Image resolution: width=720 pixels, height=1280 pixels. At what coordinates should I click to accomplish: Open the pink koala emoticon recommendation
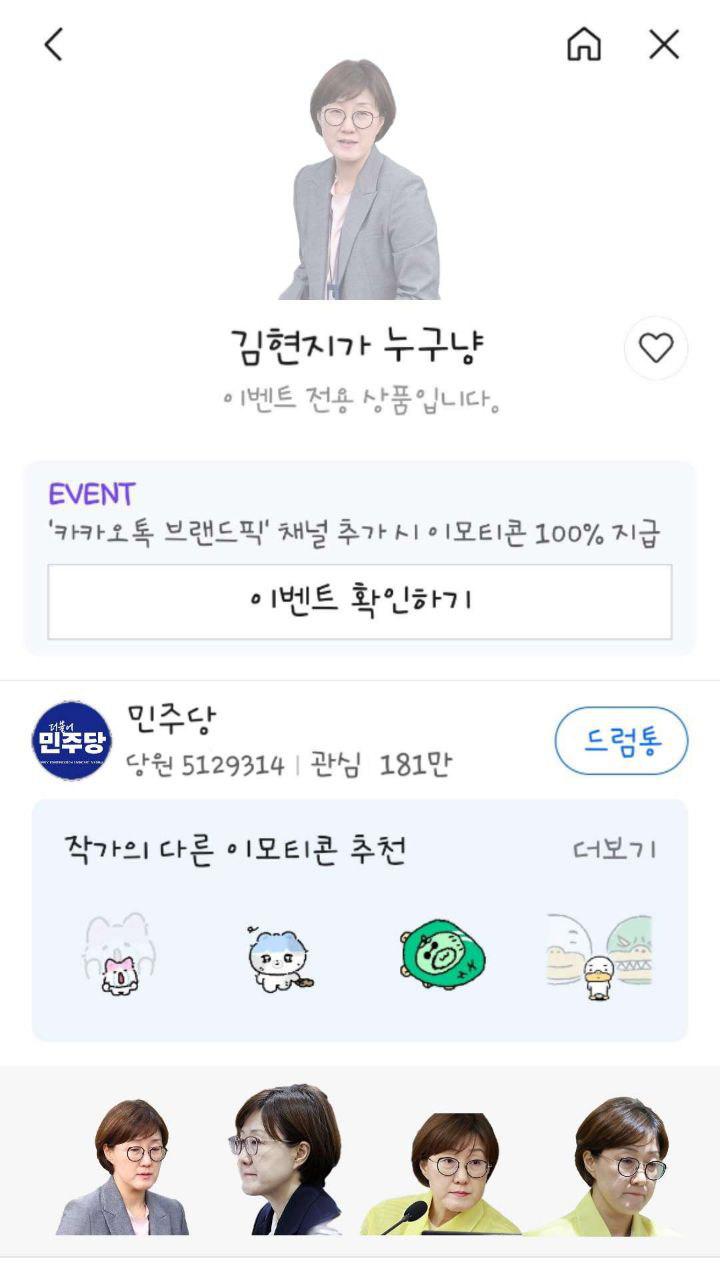click(x=120, y=953)
